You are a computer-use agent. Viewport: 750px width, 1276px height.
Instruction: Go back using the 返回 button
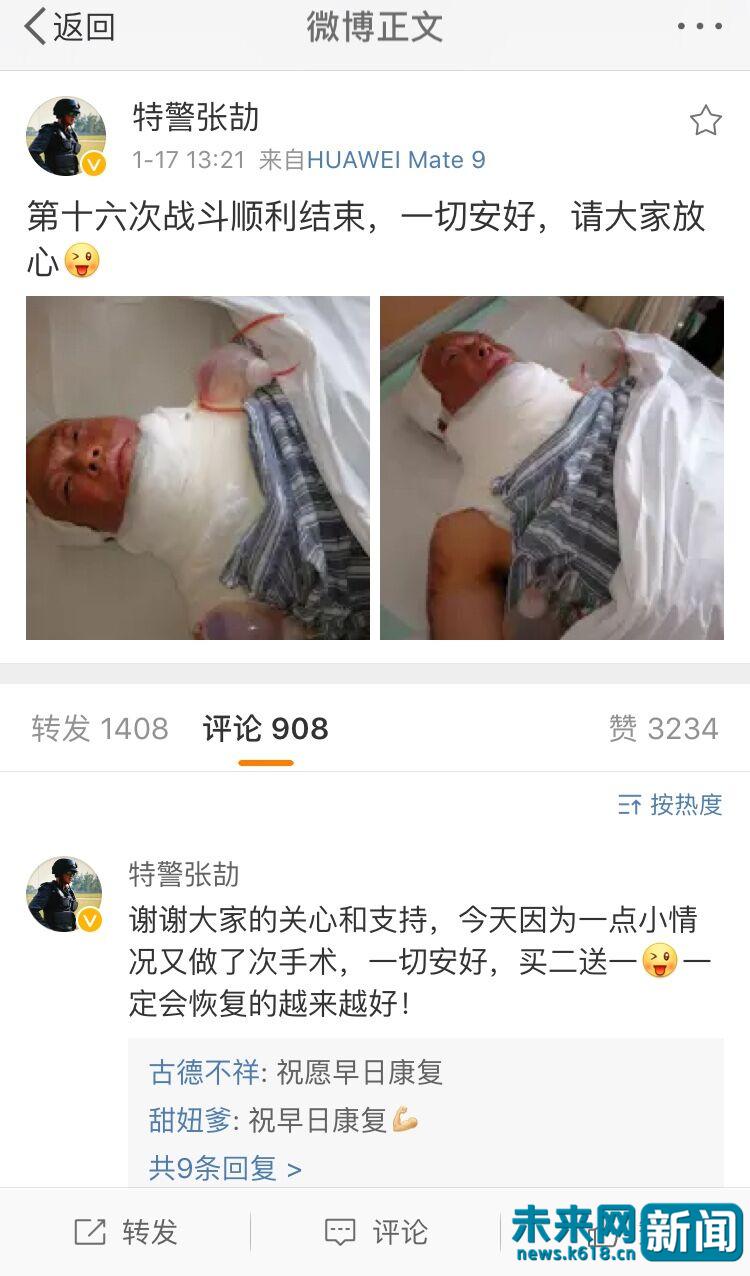click(x=68, y=27)
